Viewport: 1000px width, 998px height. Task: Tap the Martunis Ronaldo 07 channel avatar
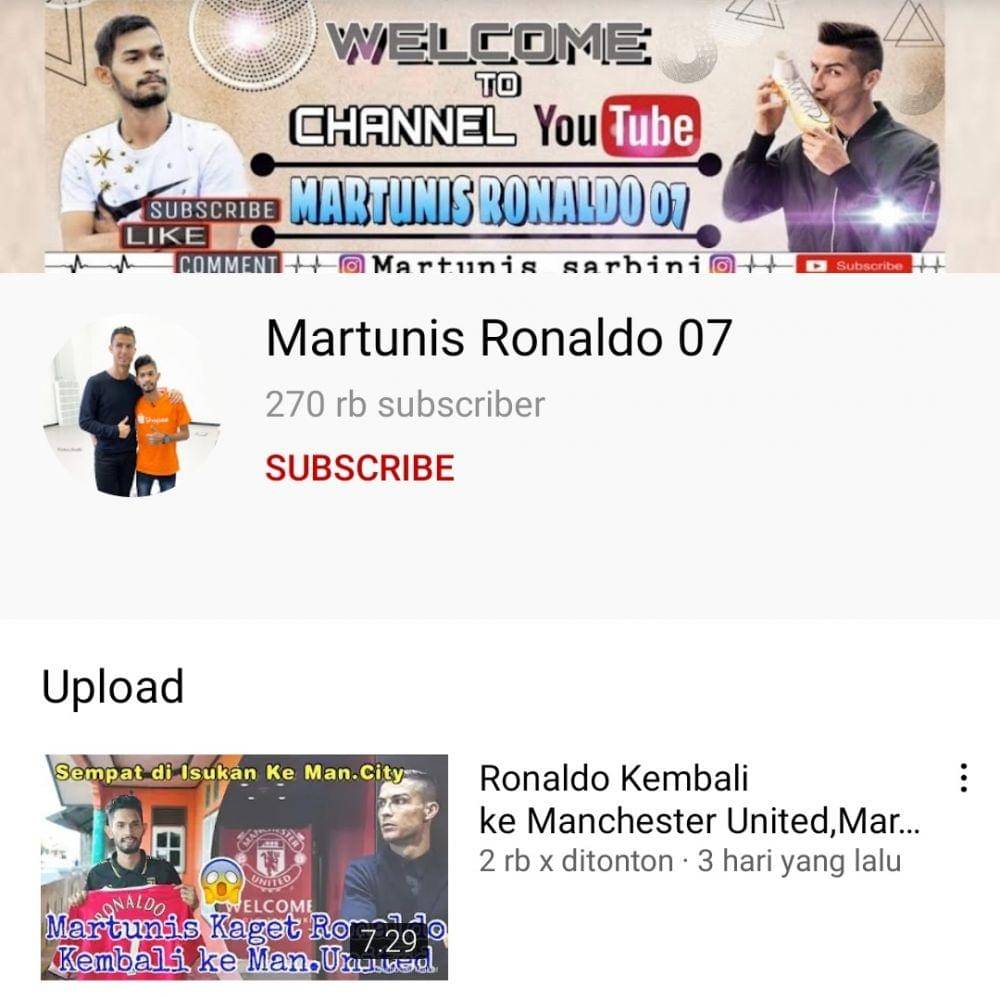coord(132,405)
